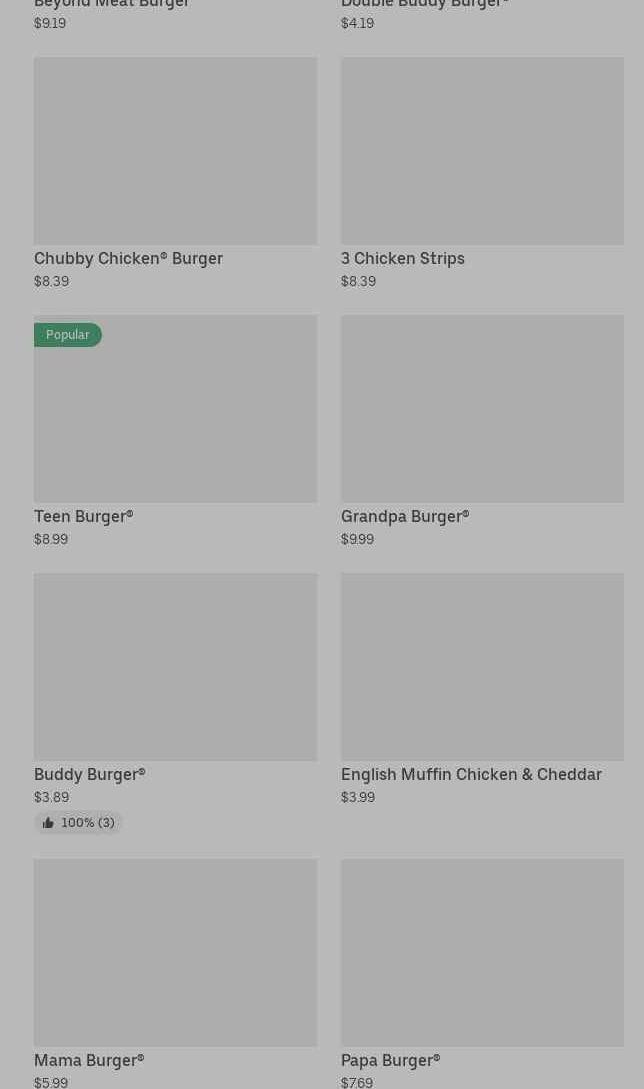Open the Chubby Chicken Burger item

pyautogui.click(x=175, y=152)
